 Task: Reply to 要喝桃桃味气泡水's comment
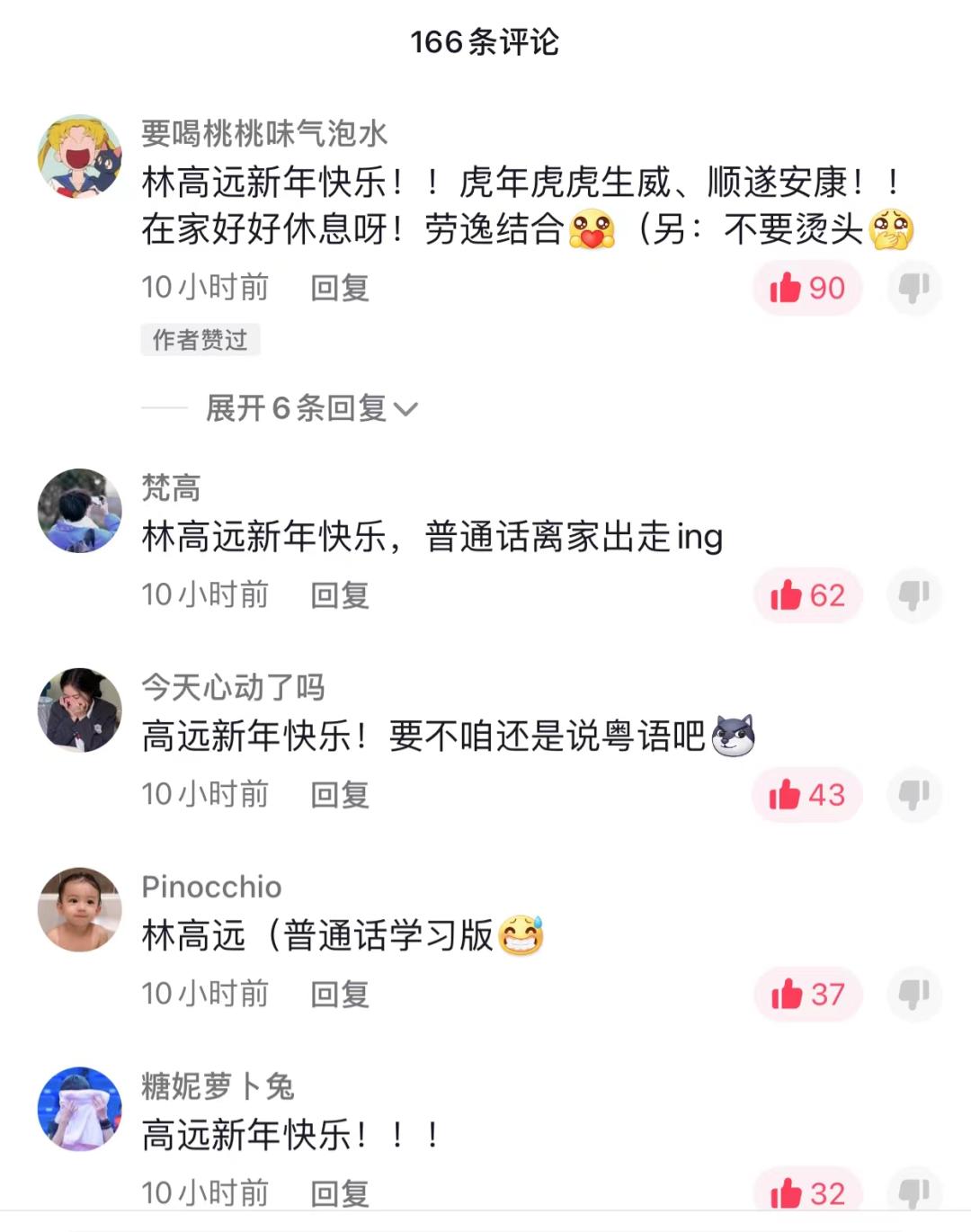[x=340, y=289]
